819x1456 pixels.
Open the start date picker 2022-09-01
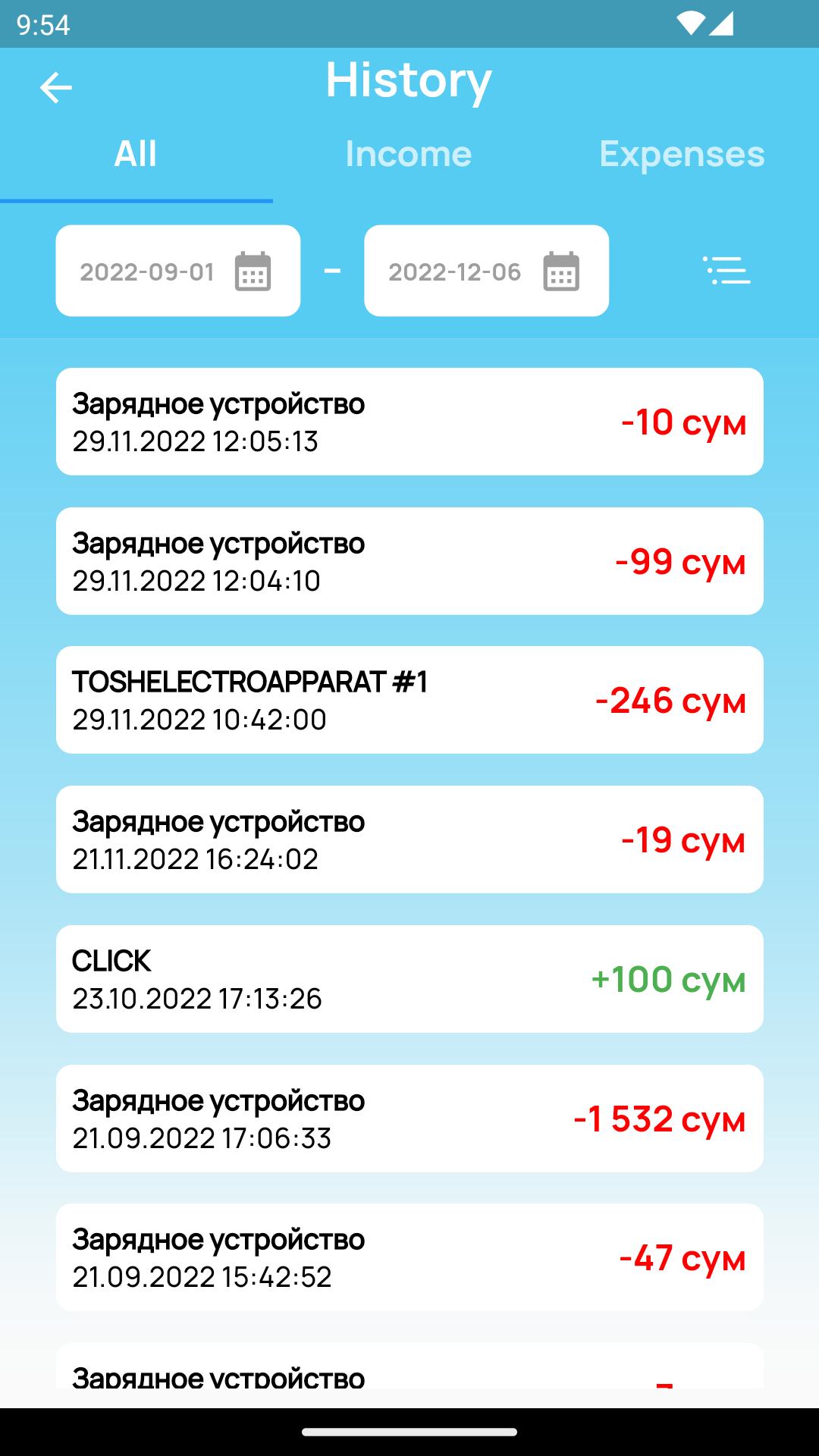[178, 271]
